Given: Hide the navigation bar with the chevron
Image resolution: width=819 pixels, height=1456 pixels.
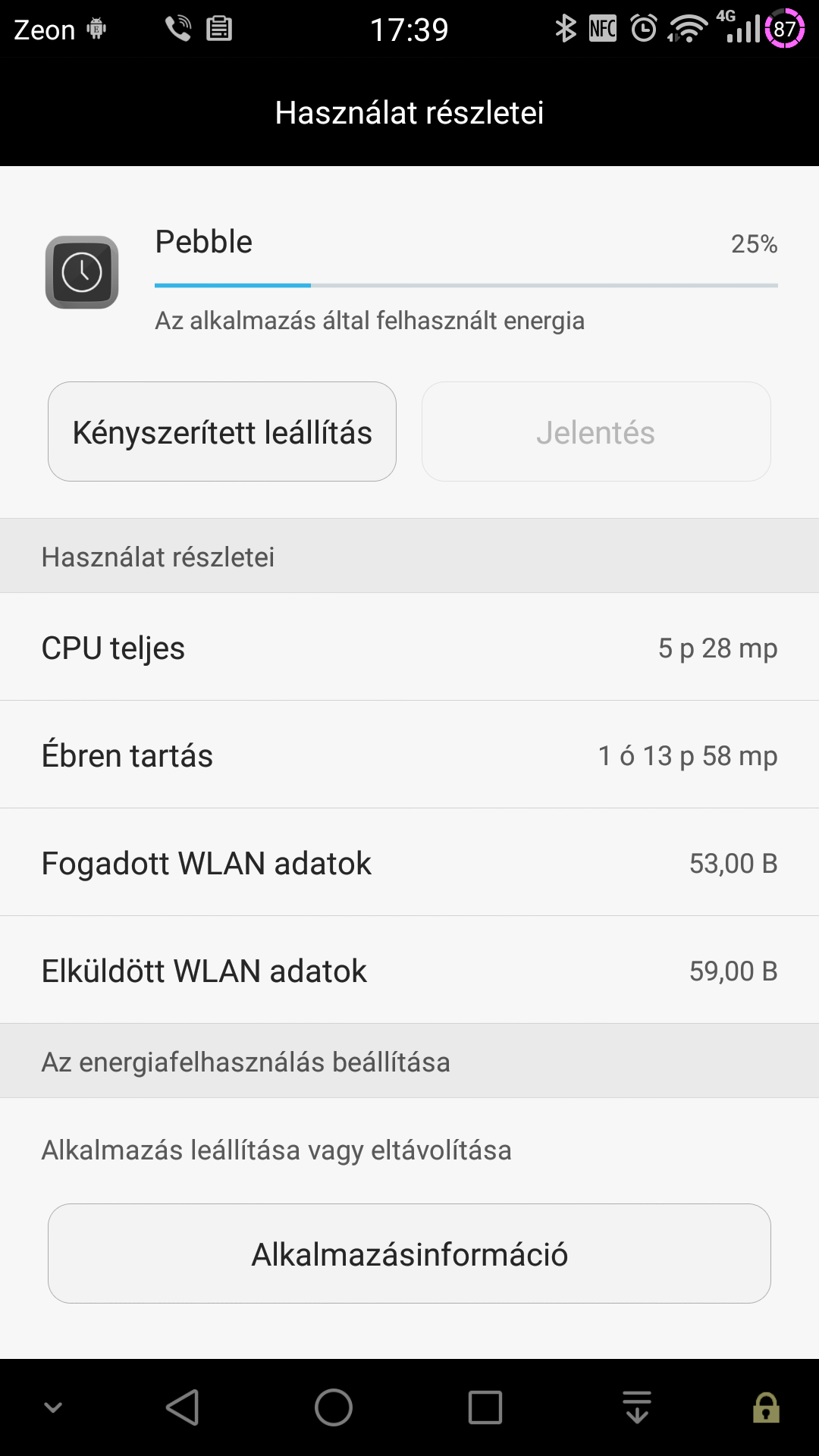Looking at the screenshot, I should point(53,1407).
